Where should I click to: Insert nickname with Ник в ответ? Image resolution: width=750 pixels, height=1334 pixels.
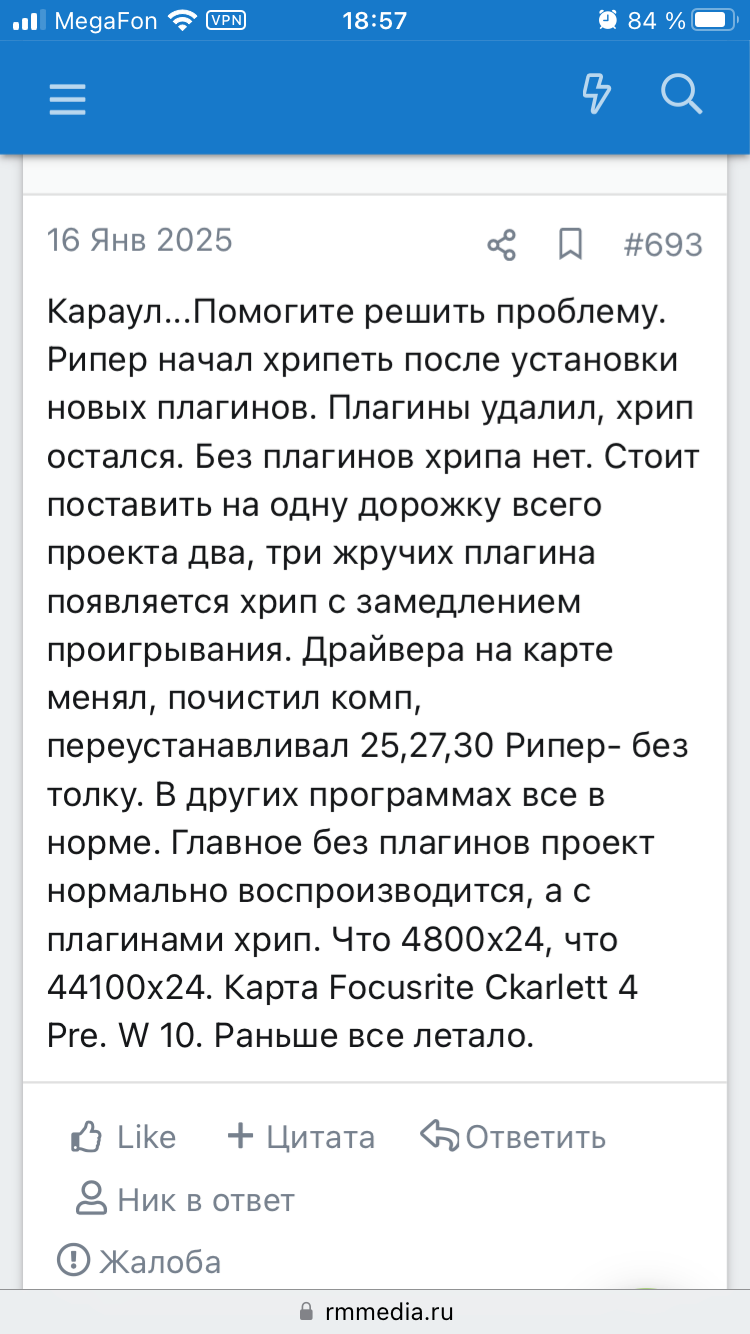pyautogui.click(x=186, y=1199)
